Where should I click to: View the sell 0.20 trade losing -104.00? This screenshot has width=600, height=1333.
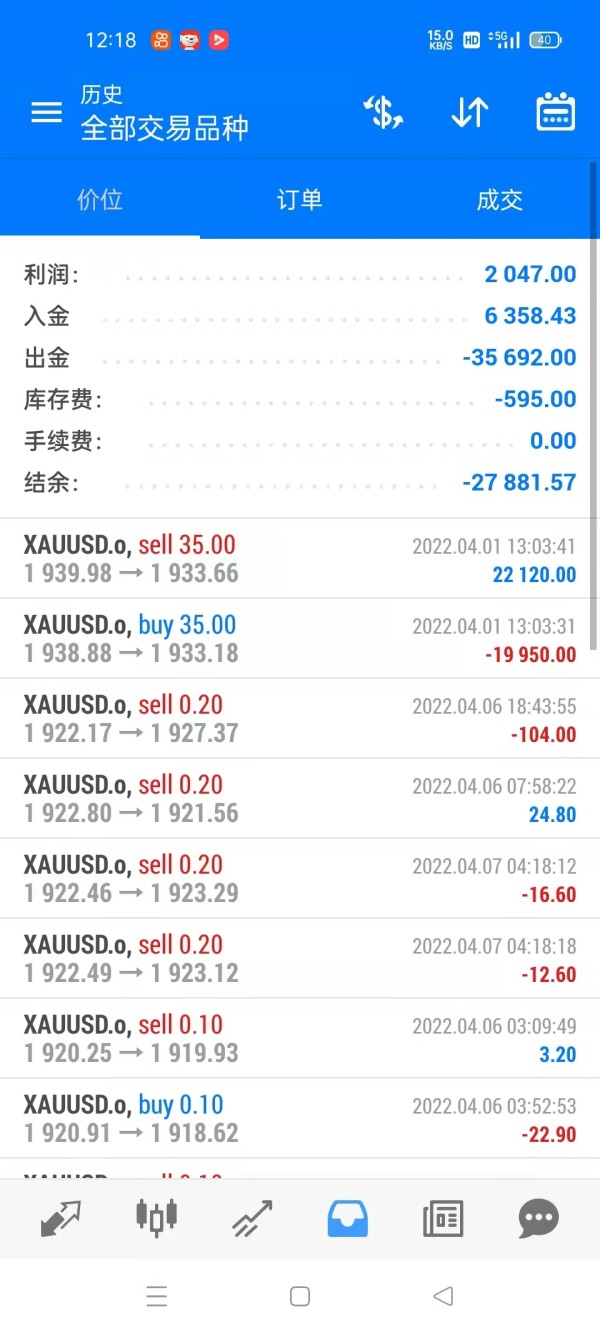(299, 719)
